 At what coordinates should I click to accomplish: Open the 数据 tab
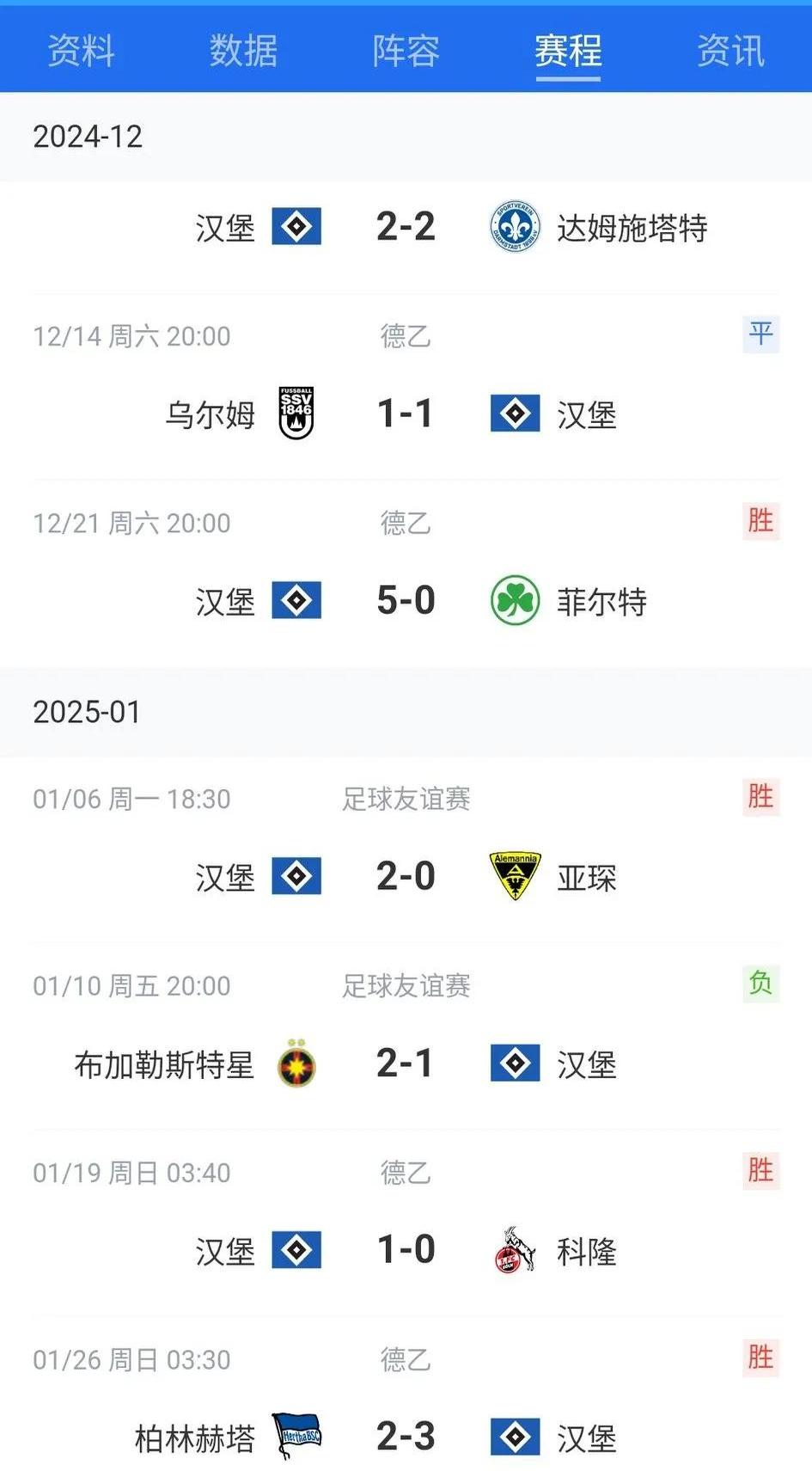[x=243, y=50]
